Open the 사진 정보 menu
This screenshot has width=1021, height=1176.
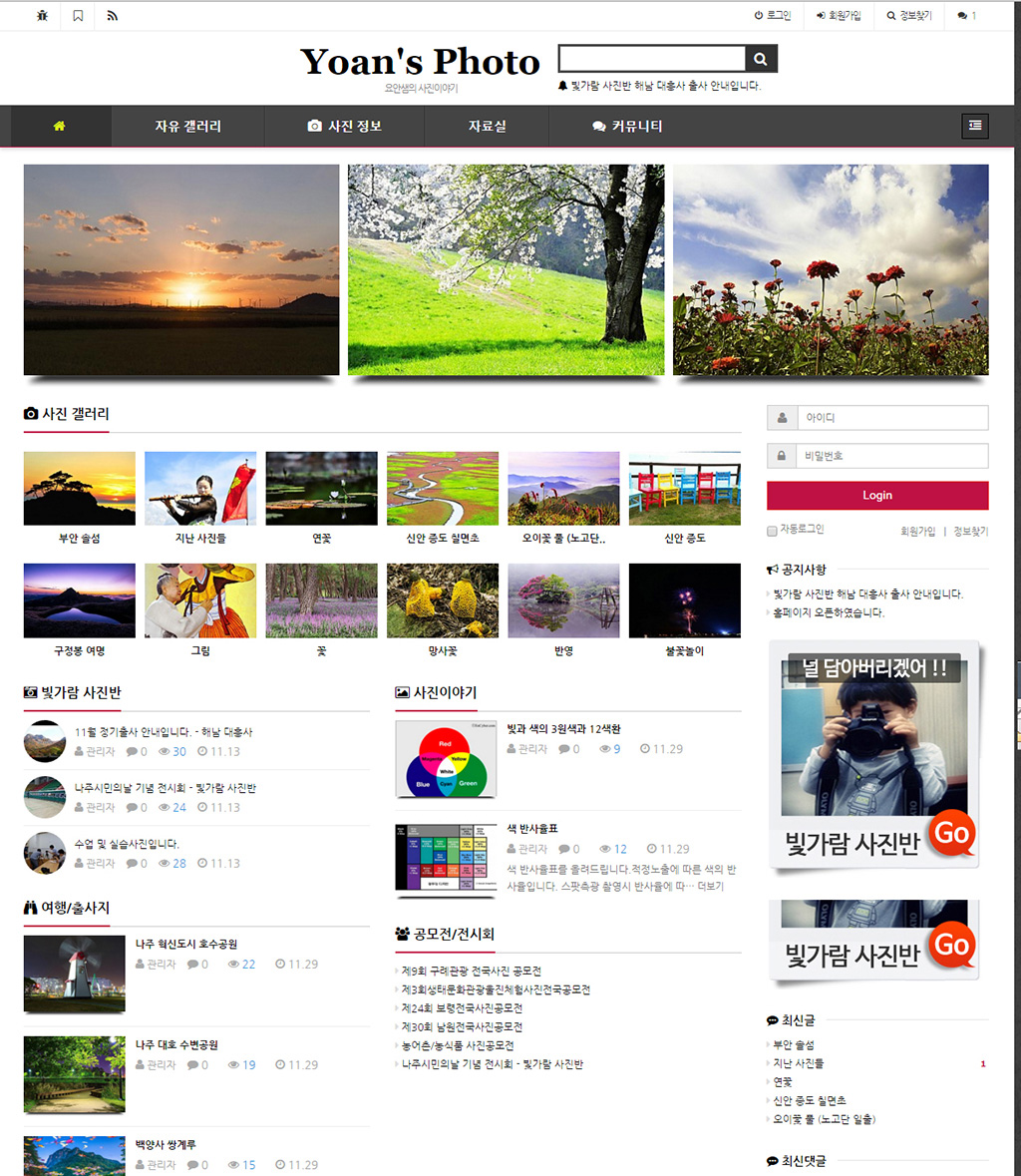coord(344,127)
